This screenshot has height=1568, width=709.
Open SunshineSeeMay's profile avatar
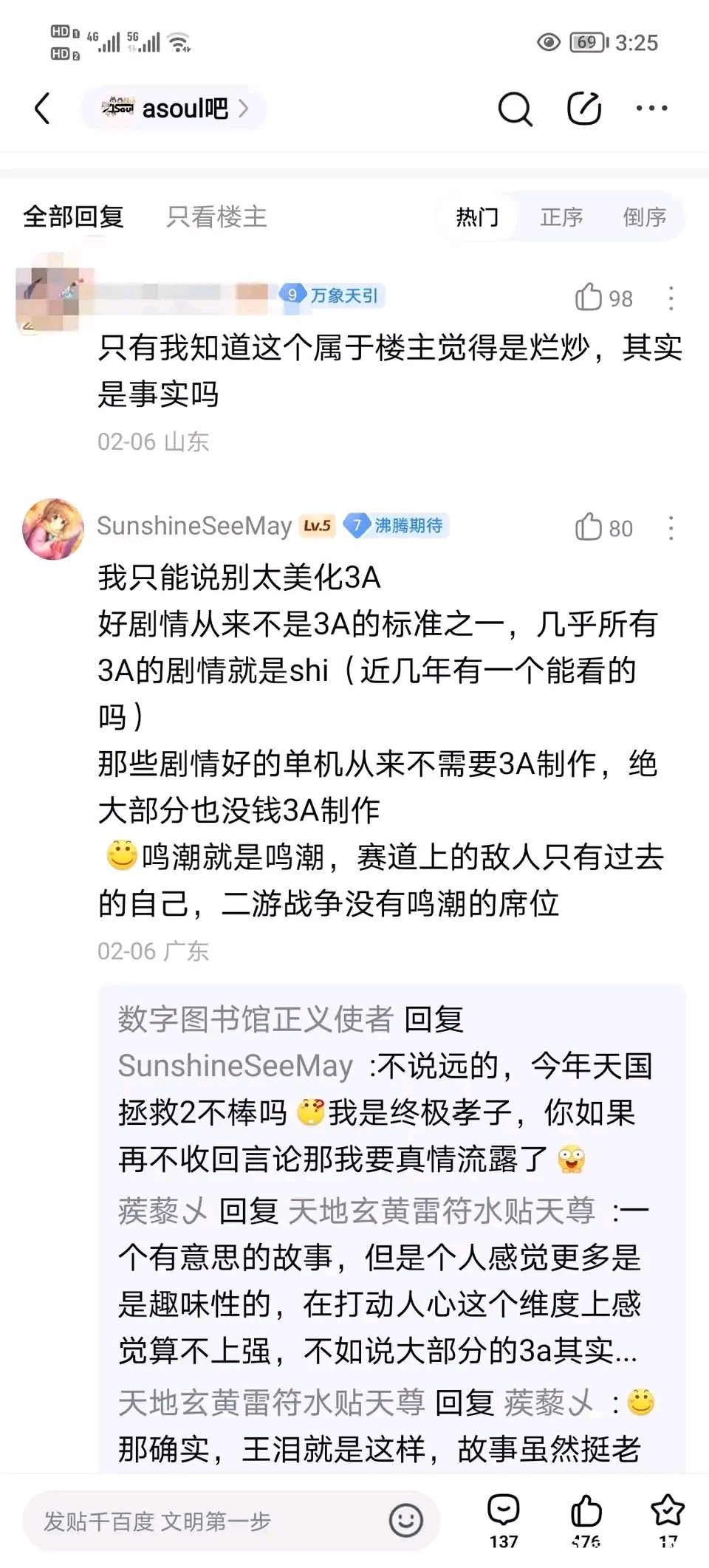pos(53,529)
